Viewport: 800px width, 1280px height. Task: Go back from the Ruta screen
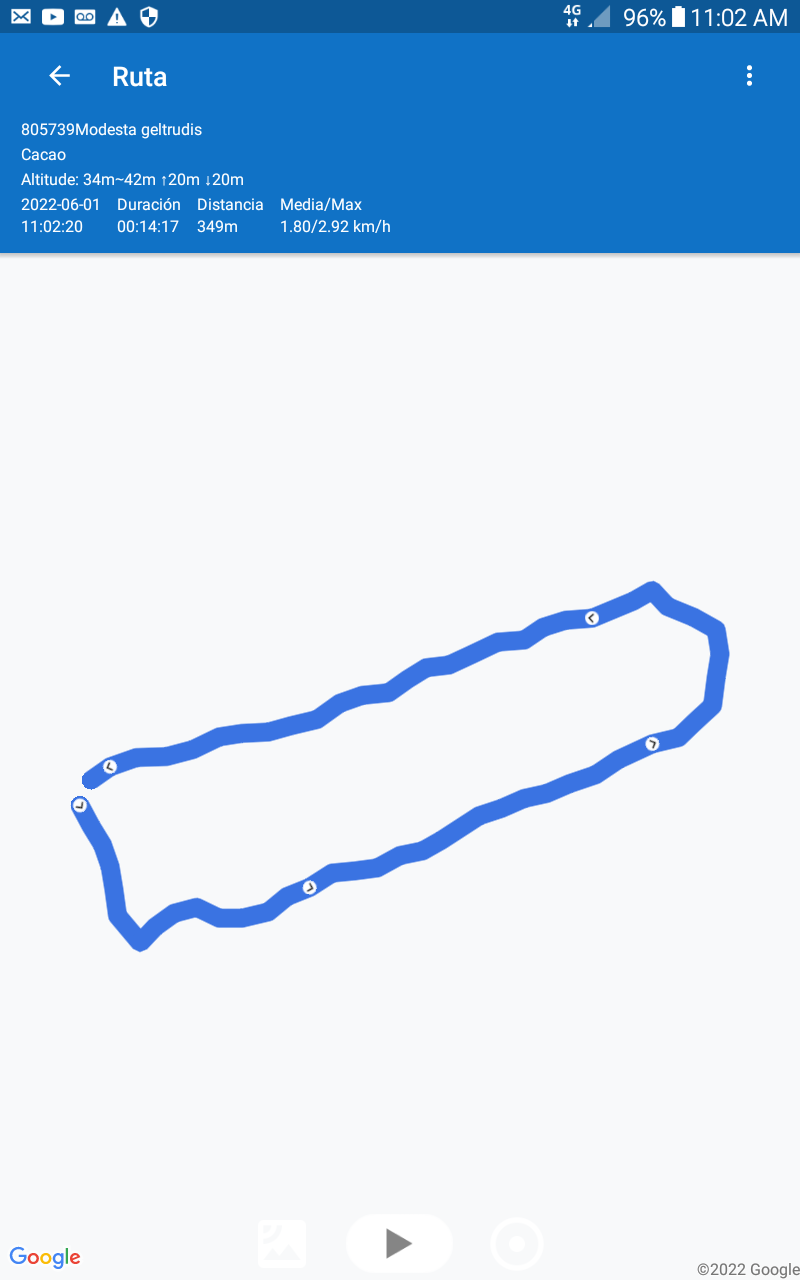point(59,76)
